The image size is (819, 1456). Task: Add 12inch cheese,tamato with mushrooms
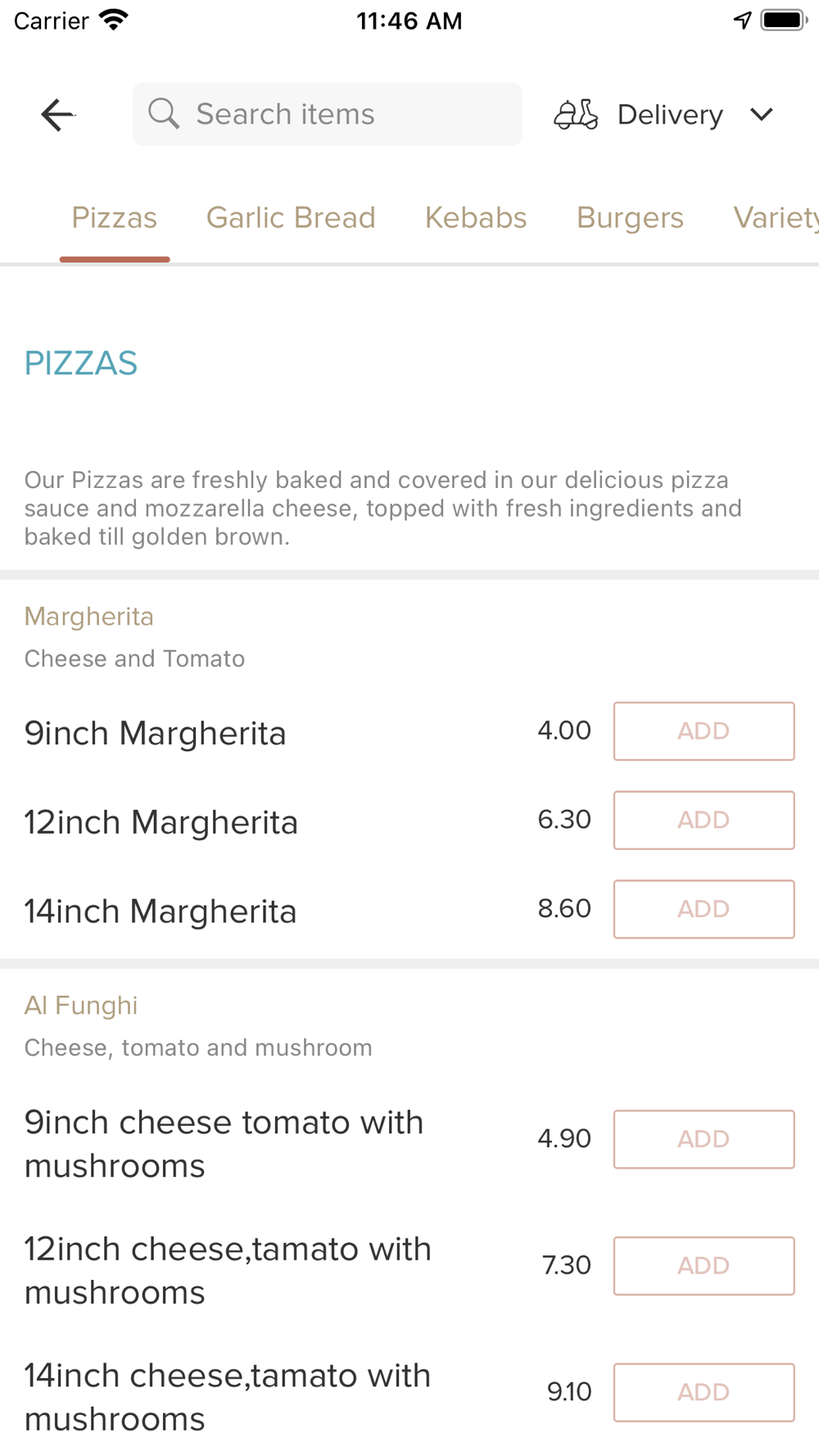(704, 1266)
